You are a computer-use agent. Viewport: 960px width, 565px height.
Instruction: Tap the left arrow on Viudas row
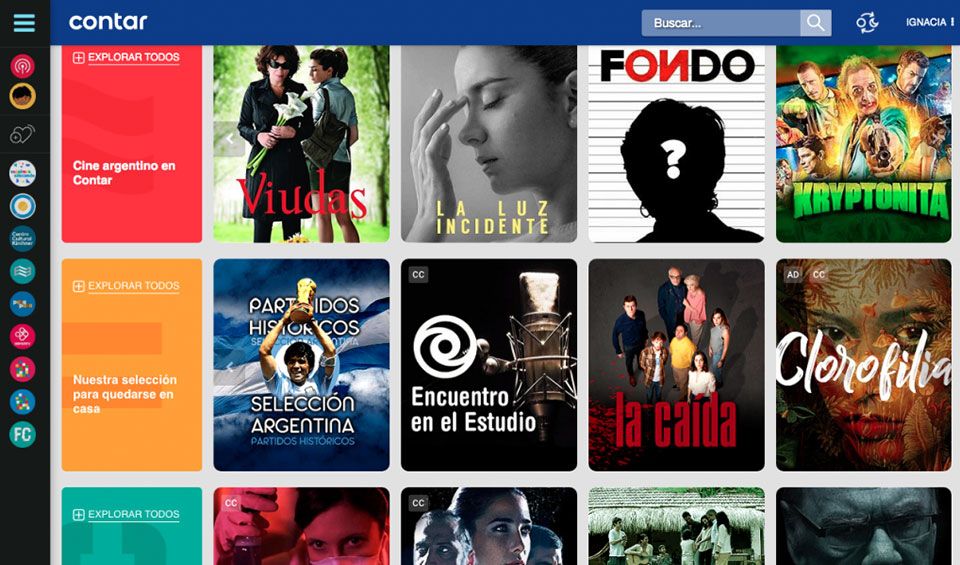[x=229, y=140]
